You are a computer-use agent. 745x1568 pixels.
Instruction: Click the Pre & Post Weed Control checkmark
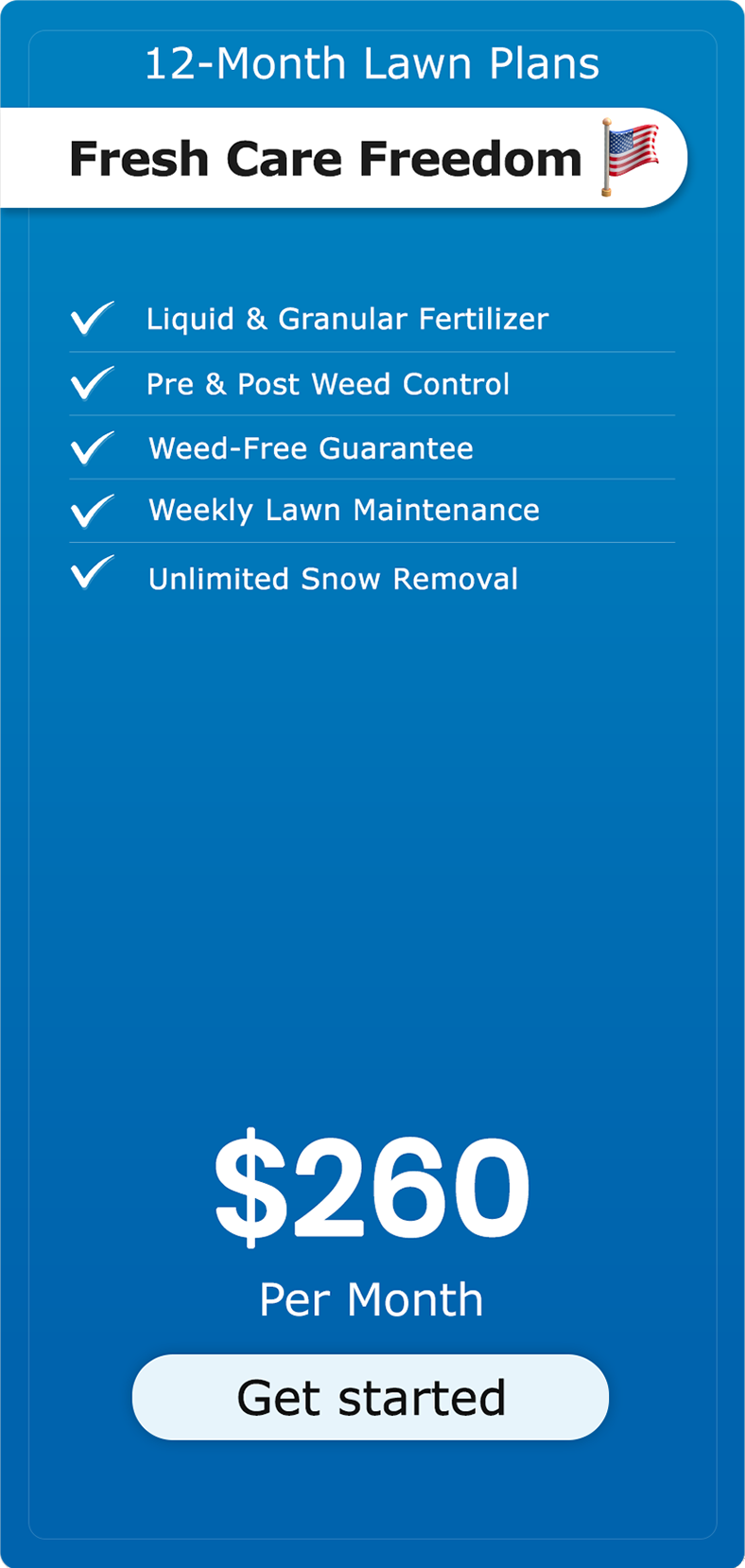pos(90,383)
